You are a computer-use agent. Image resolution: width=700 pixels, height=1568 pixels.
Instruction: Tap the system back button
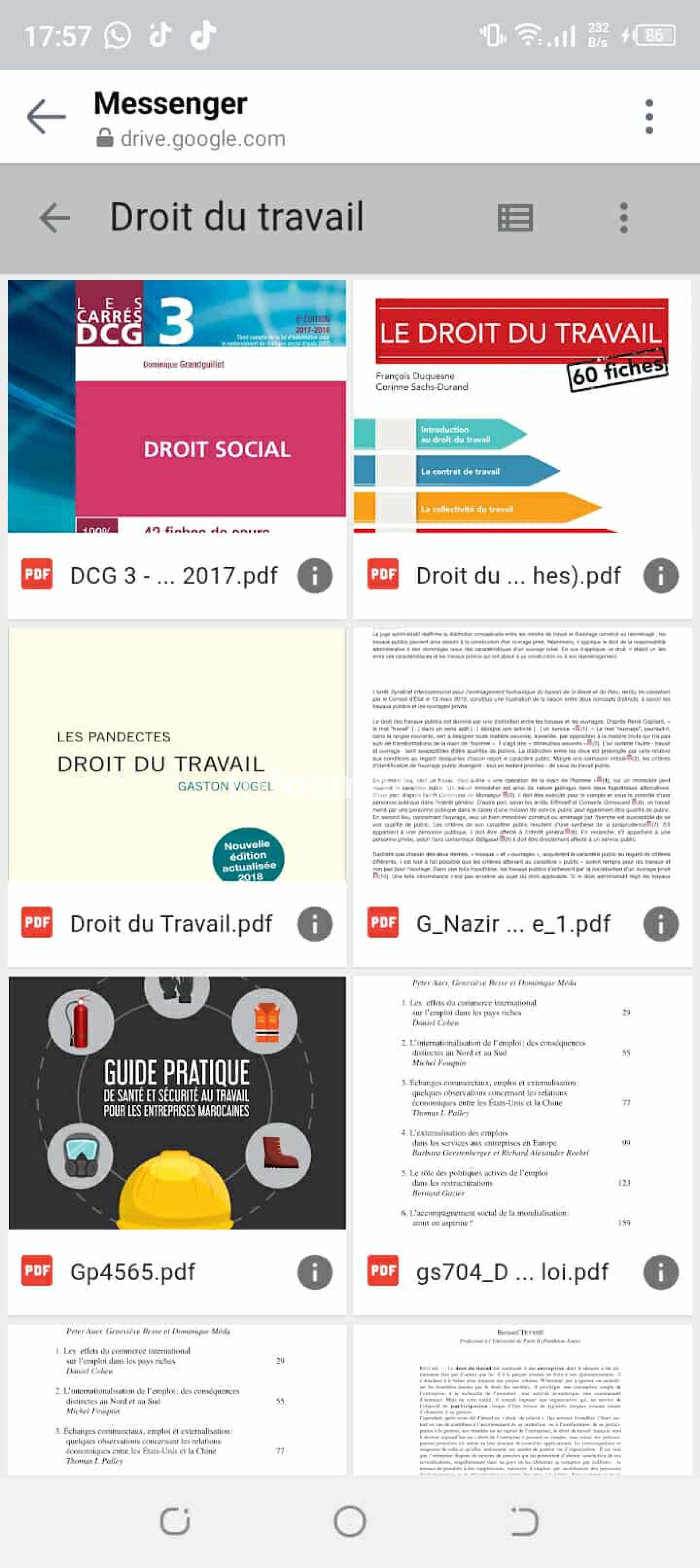pyautogui.click(x=524, y=1521)
